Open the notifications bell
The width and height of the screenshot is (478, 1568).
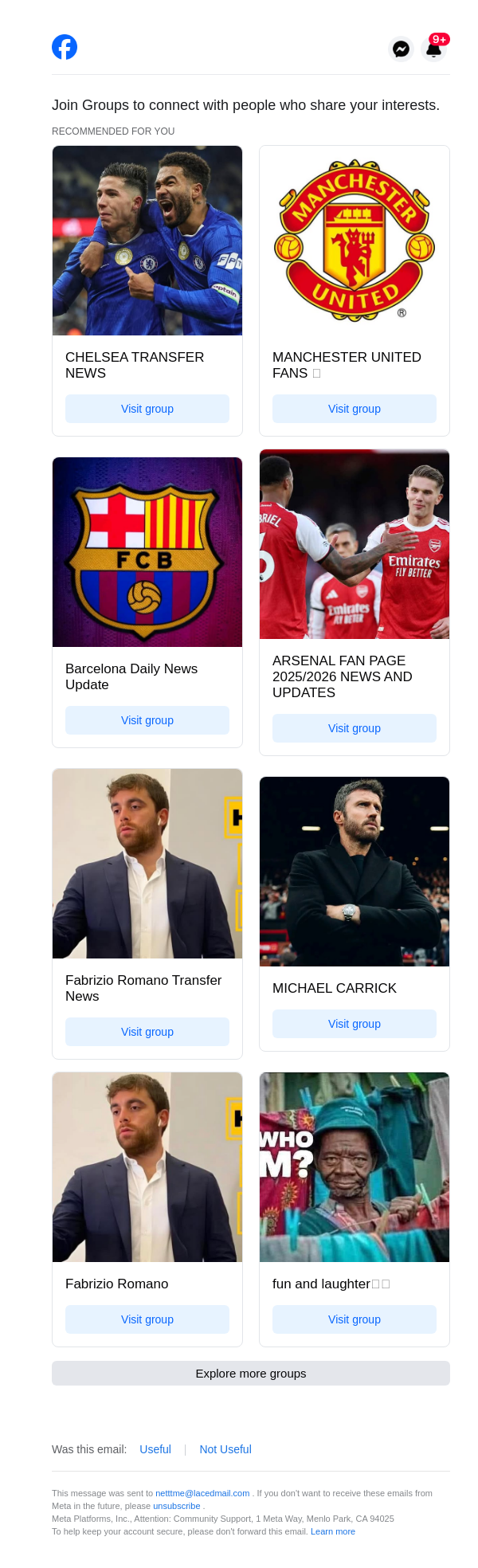coord(433,49)
